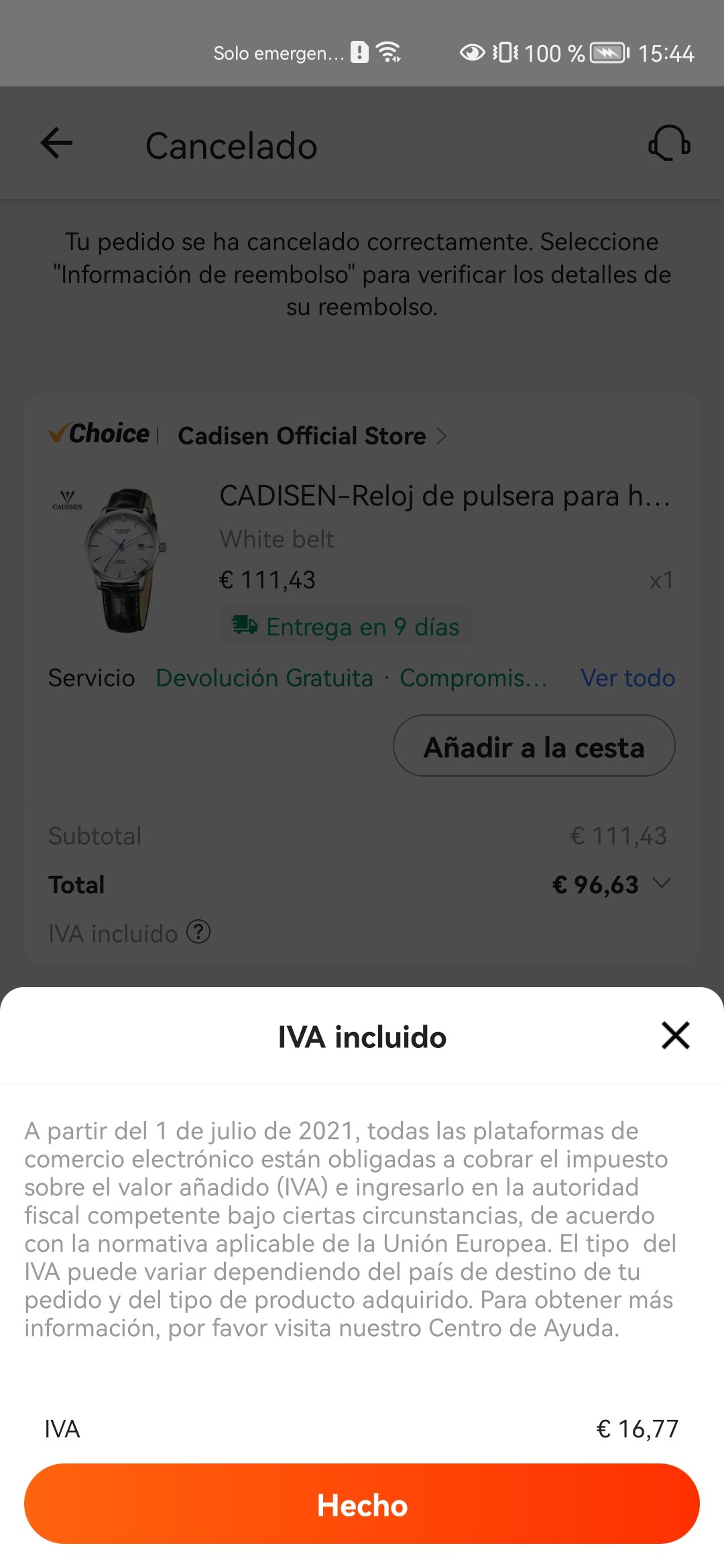Add the watch to the cart
This screenshot has height=1568, width=724.
[x=534, y=746]
